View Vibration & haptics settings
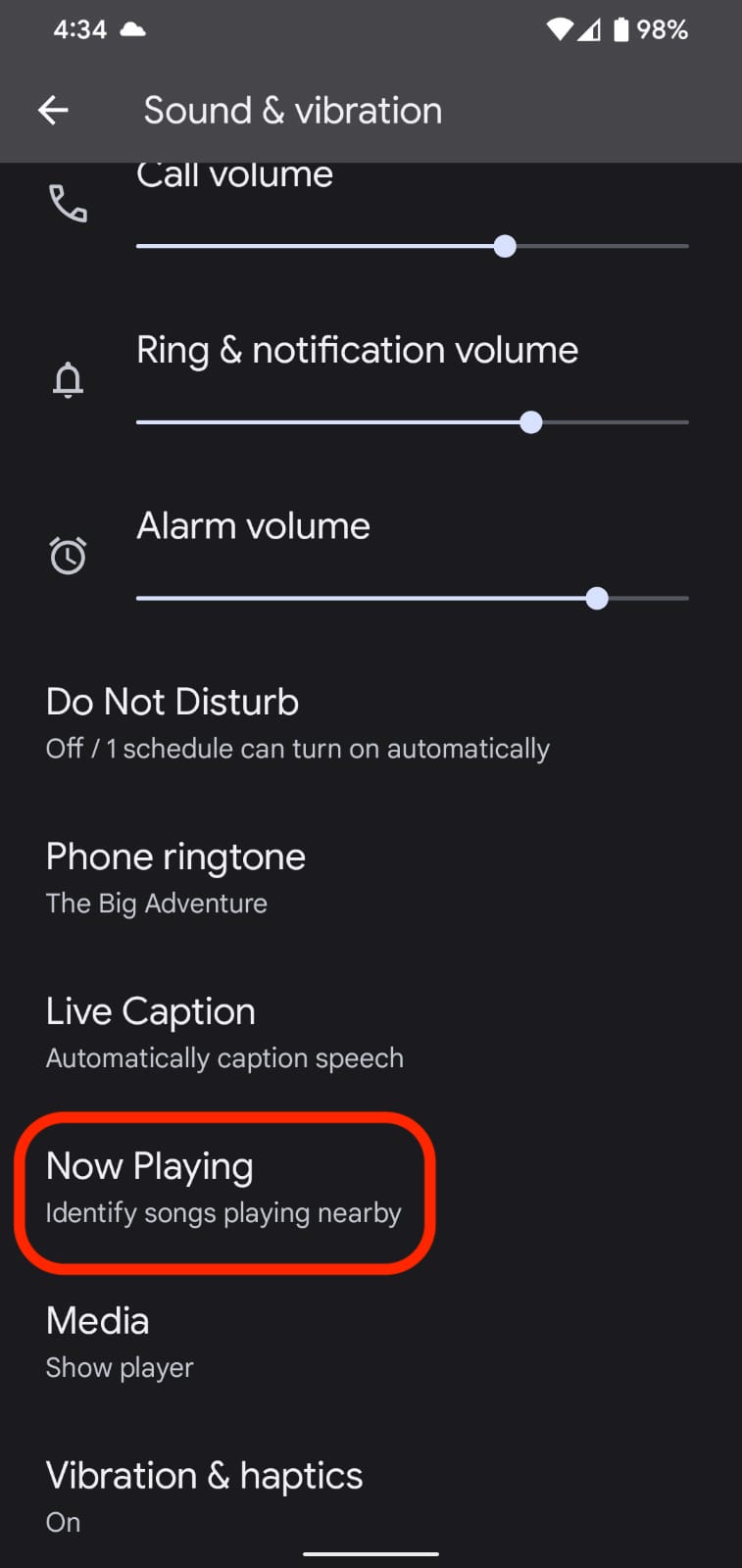Screen dimensions: 742x1568 tap(204, 1495)
